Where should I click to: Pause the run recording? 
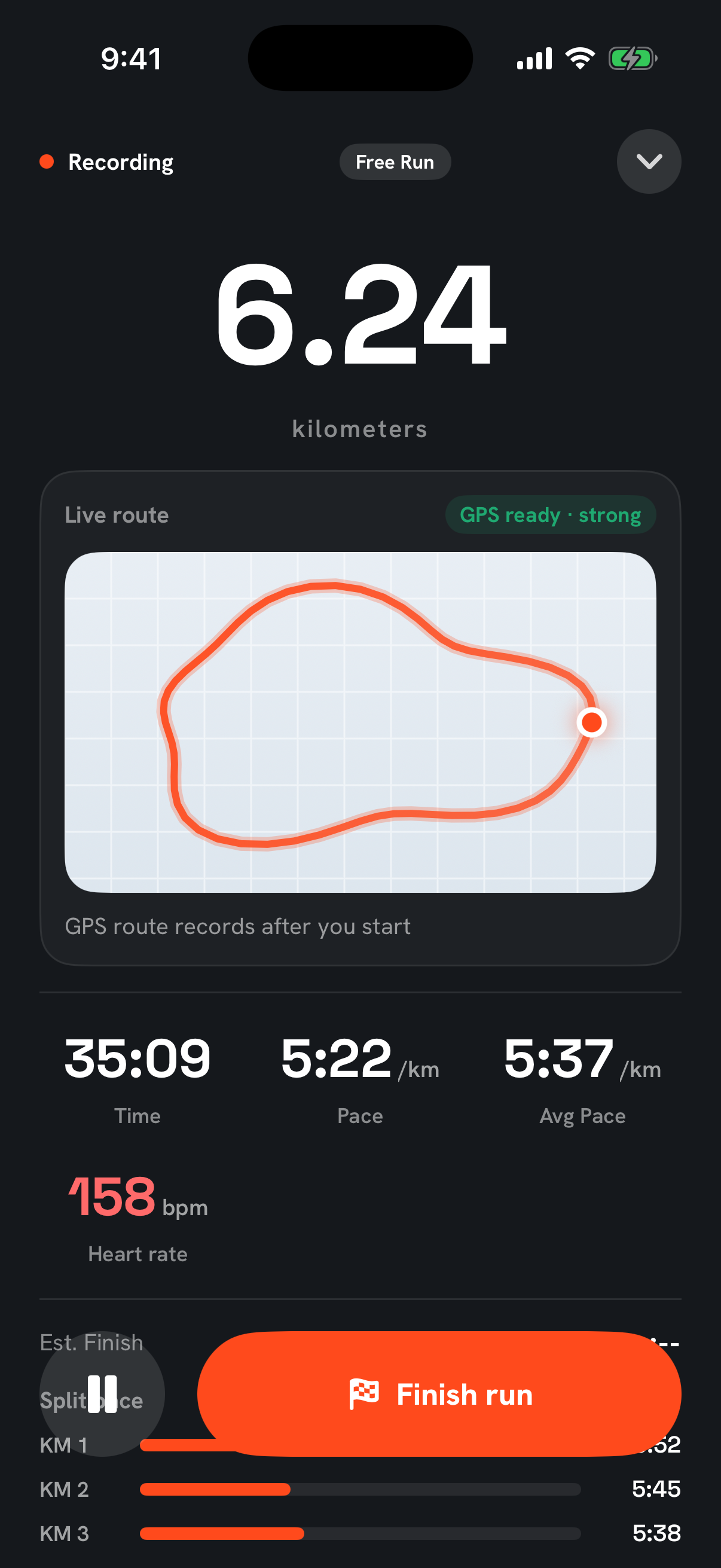click(x=102, y=1393)
